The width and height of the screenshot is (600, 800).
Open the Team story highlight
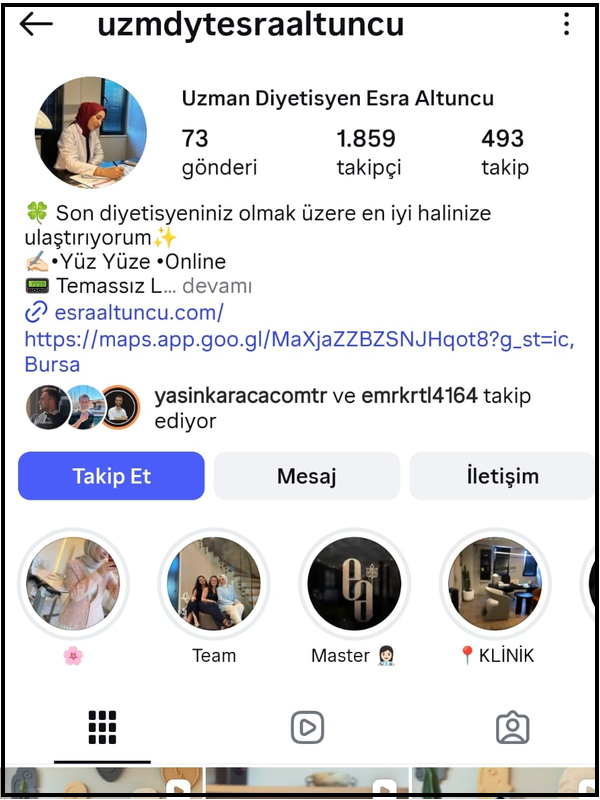click(214, 584)
